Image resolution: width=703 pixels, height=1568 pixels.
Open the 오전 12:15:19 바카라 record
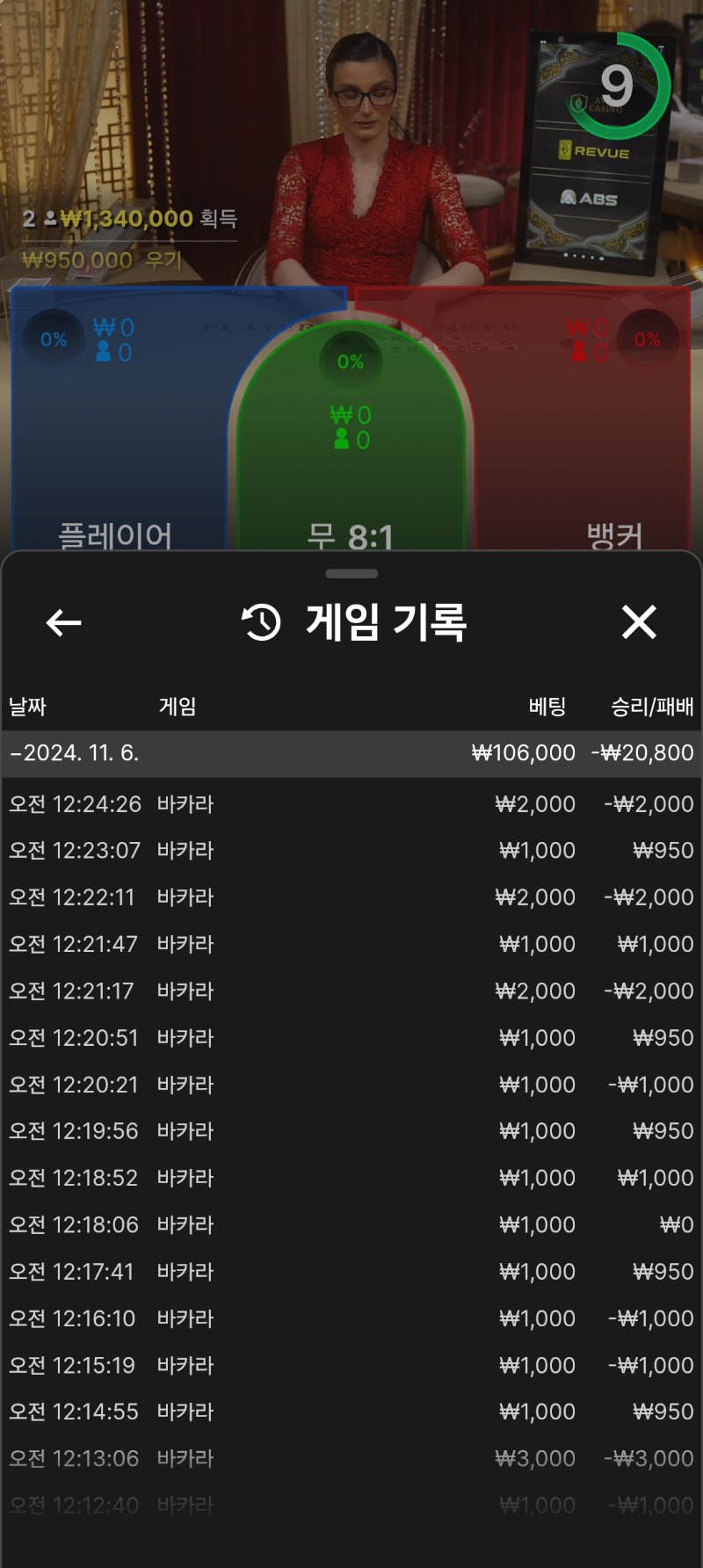[x=351, y=1365]
